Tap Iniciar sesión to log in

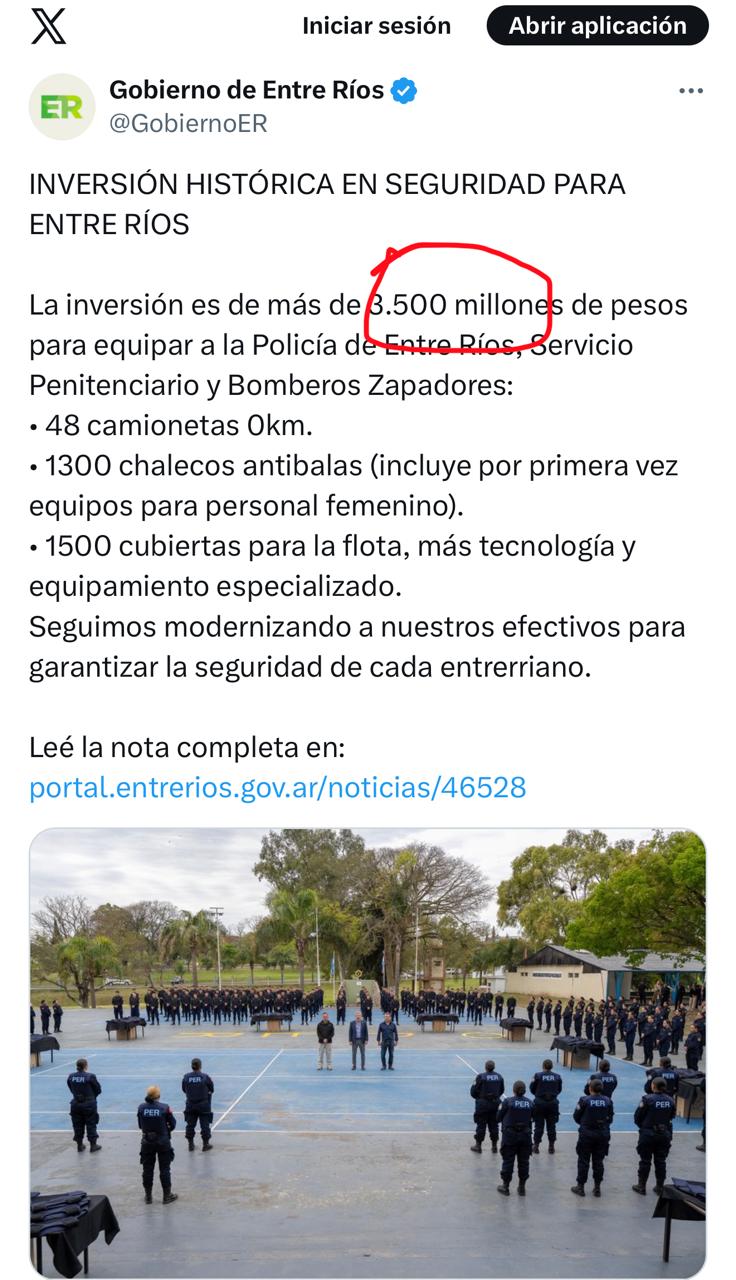376,26
